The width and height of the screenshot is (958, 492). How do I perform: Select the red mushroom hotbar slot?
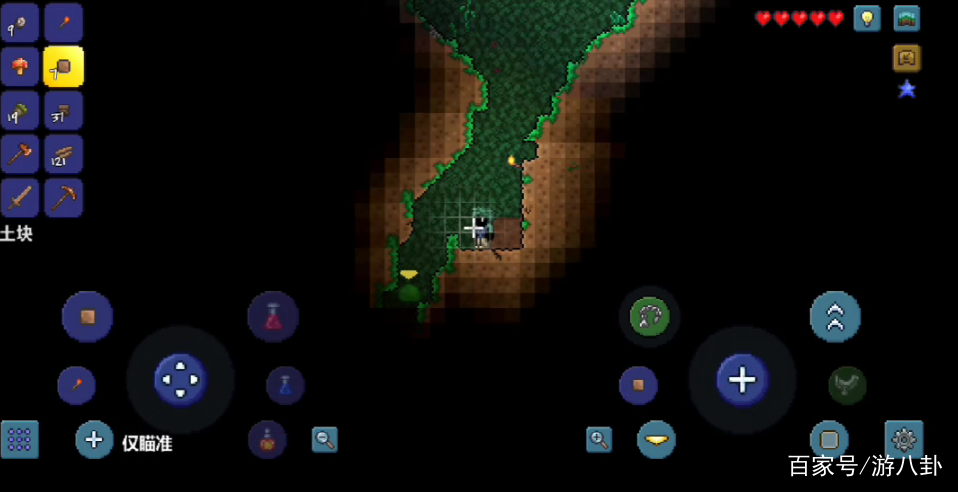coord(19,66)
